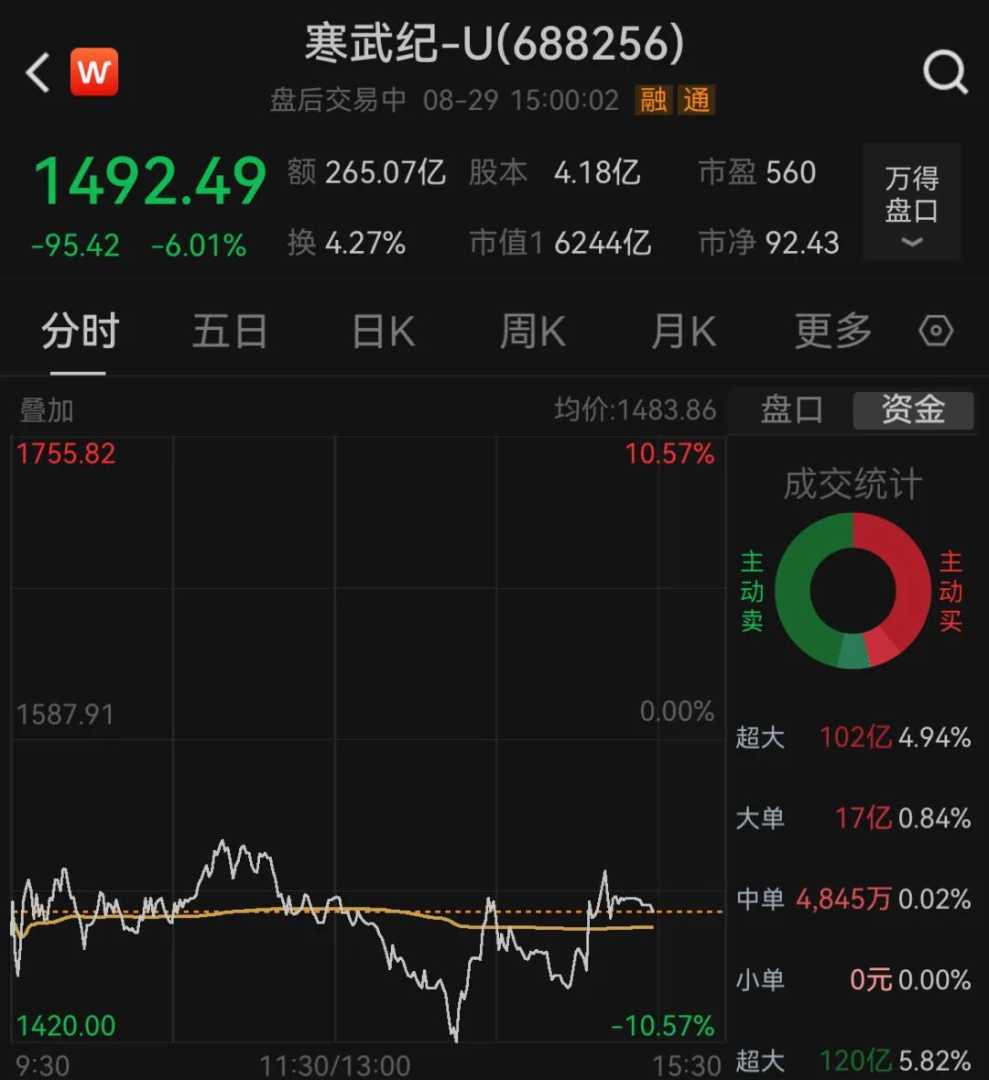The height and width of the screenshot is (1080, 989).
Task: Tap the red W Wind icon
Action: pos(94,72)
